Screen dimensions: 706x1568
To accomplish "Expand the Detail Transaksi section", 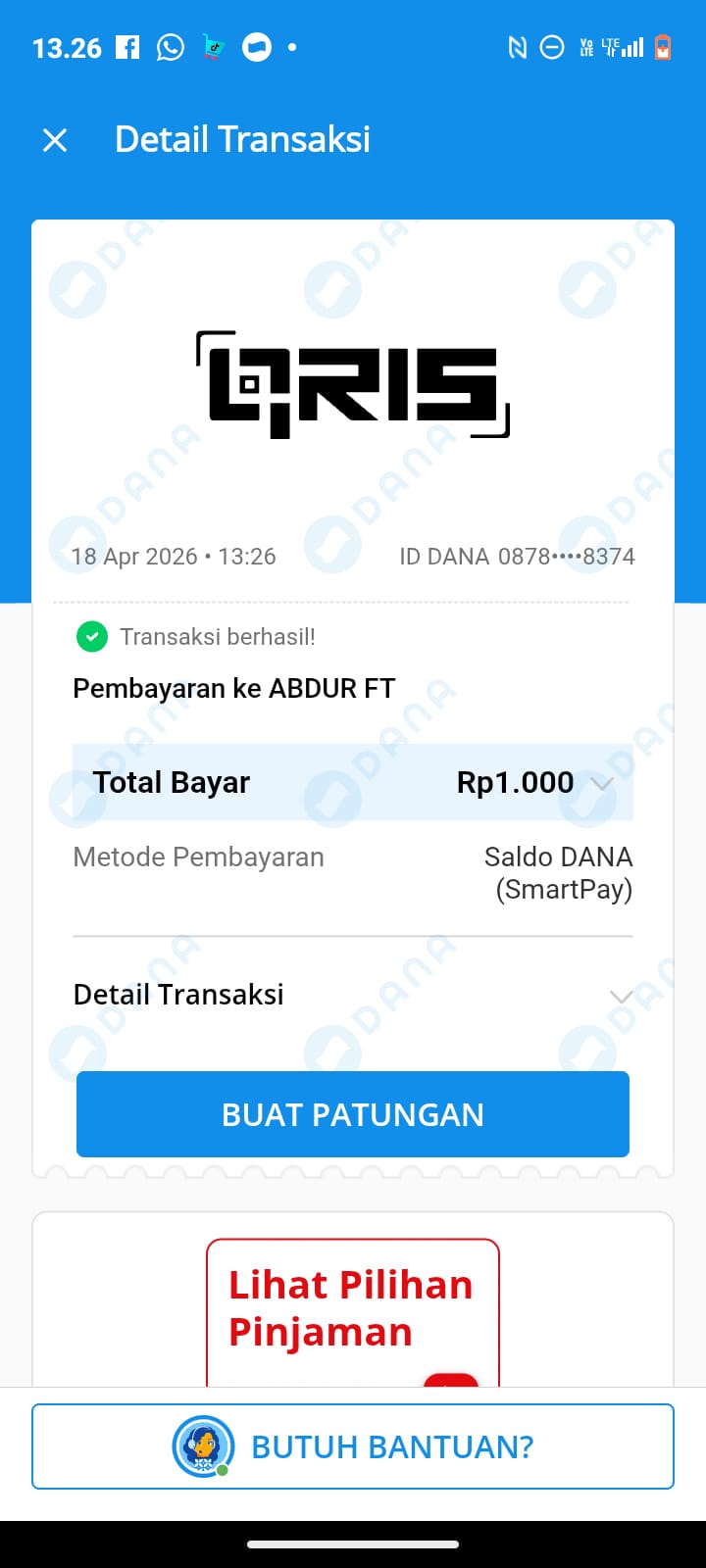I will tap(620, 997).
